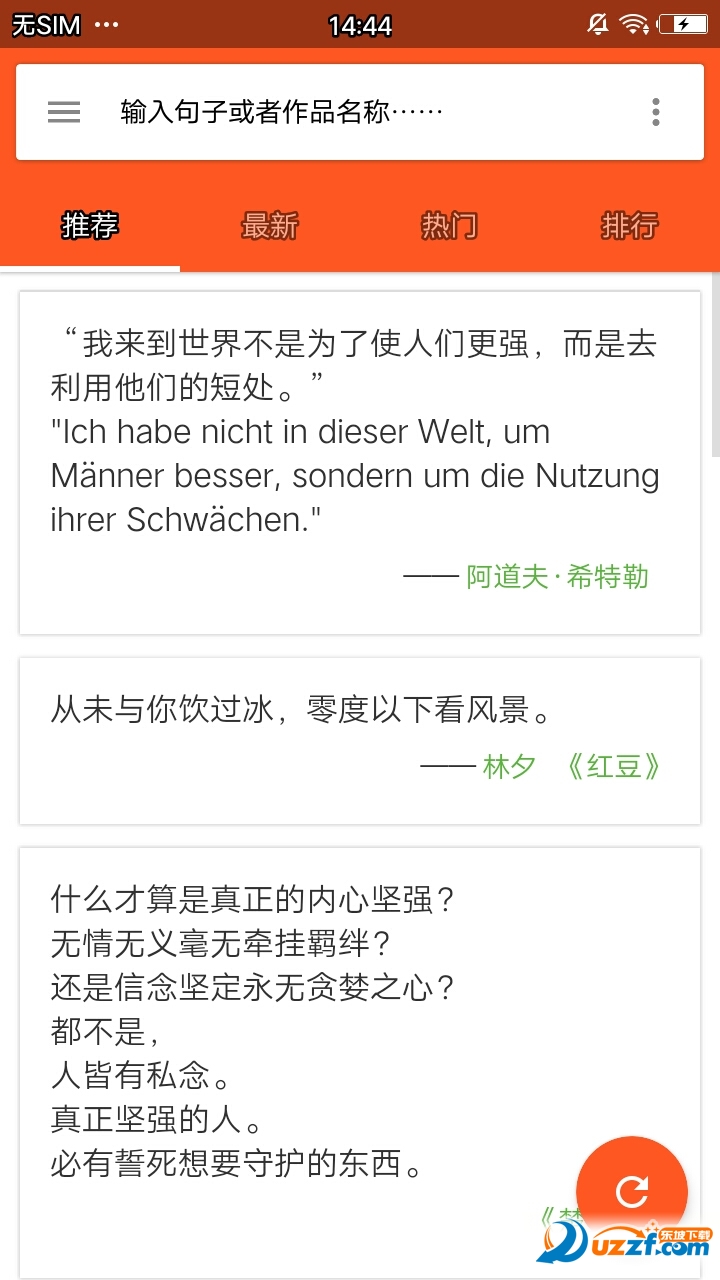Open the three-dot overflow menu
The width and height of the screenshot is (720, 1280).
point(655,112)
